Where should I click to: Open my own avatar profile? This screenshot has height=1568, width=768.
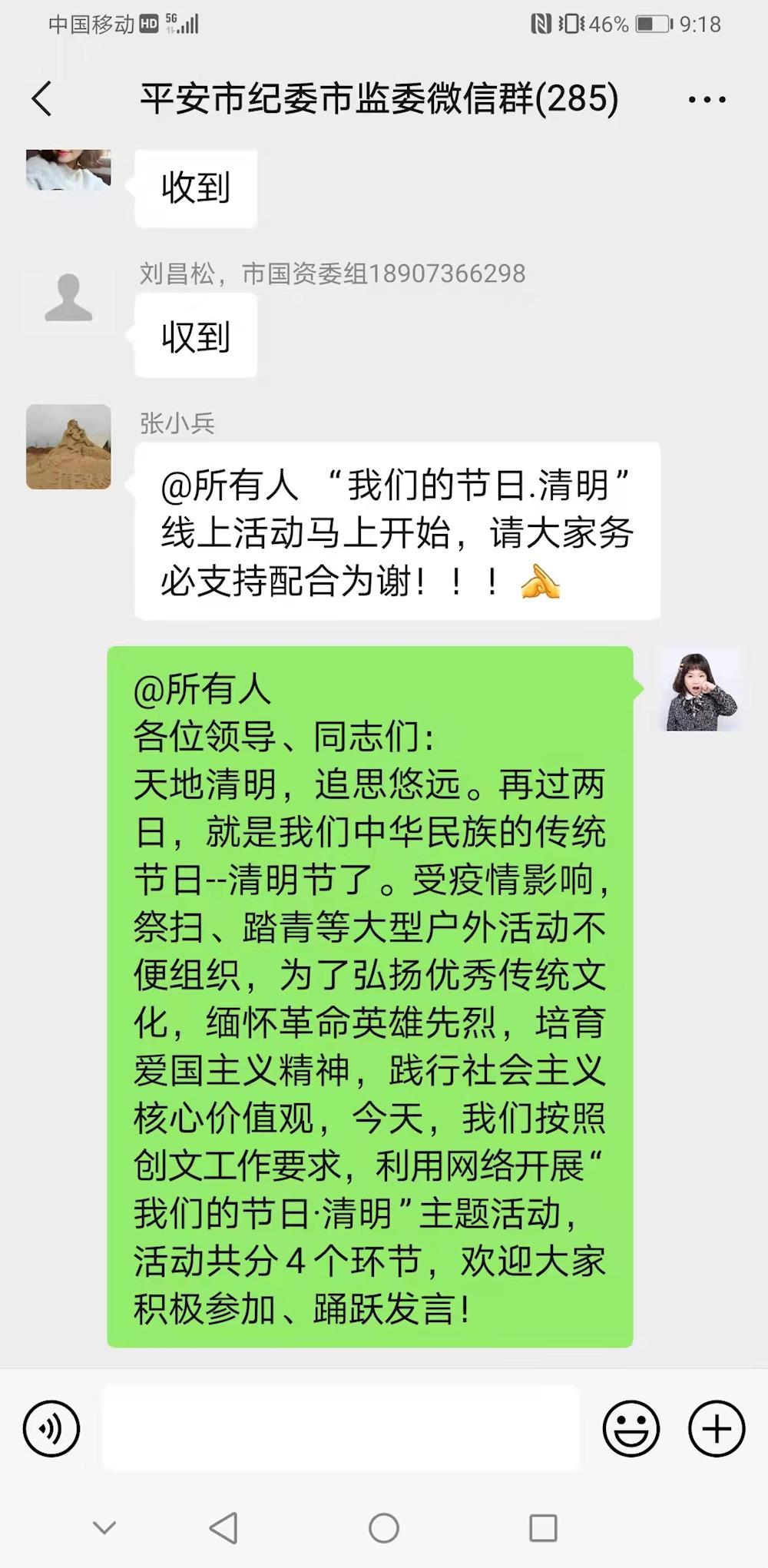[701, 690]
